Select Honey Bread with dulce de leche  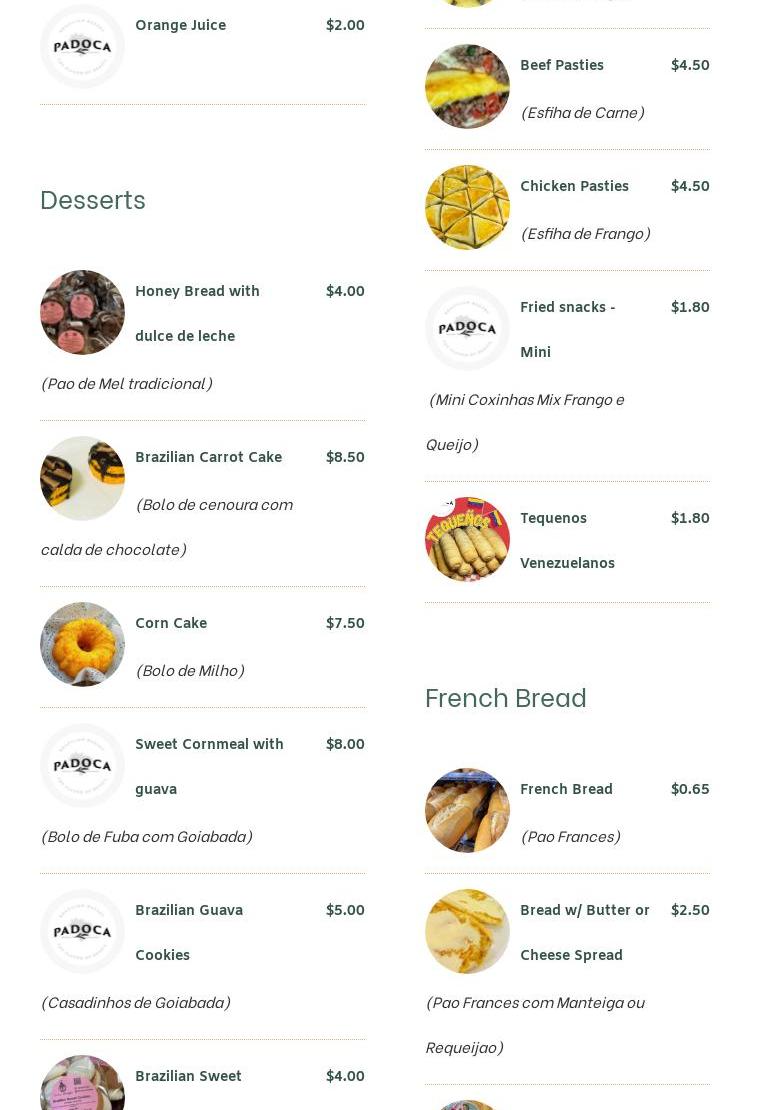[197, 292]
